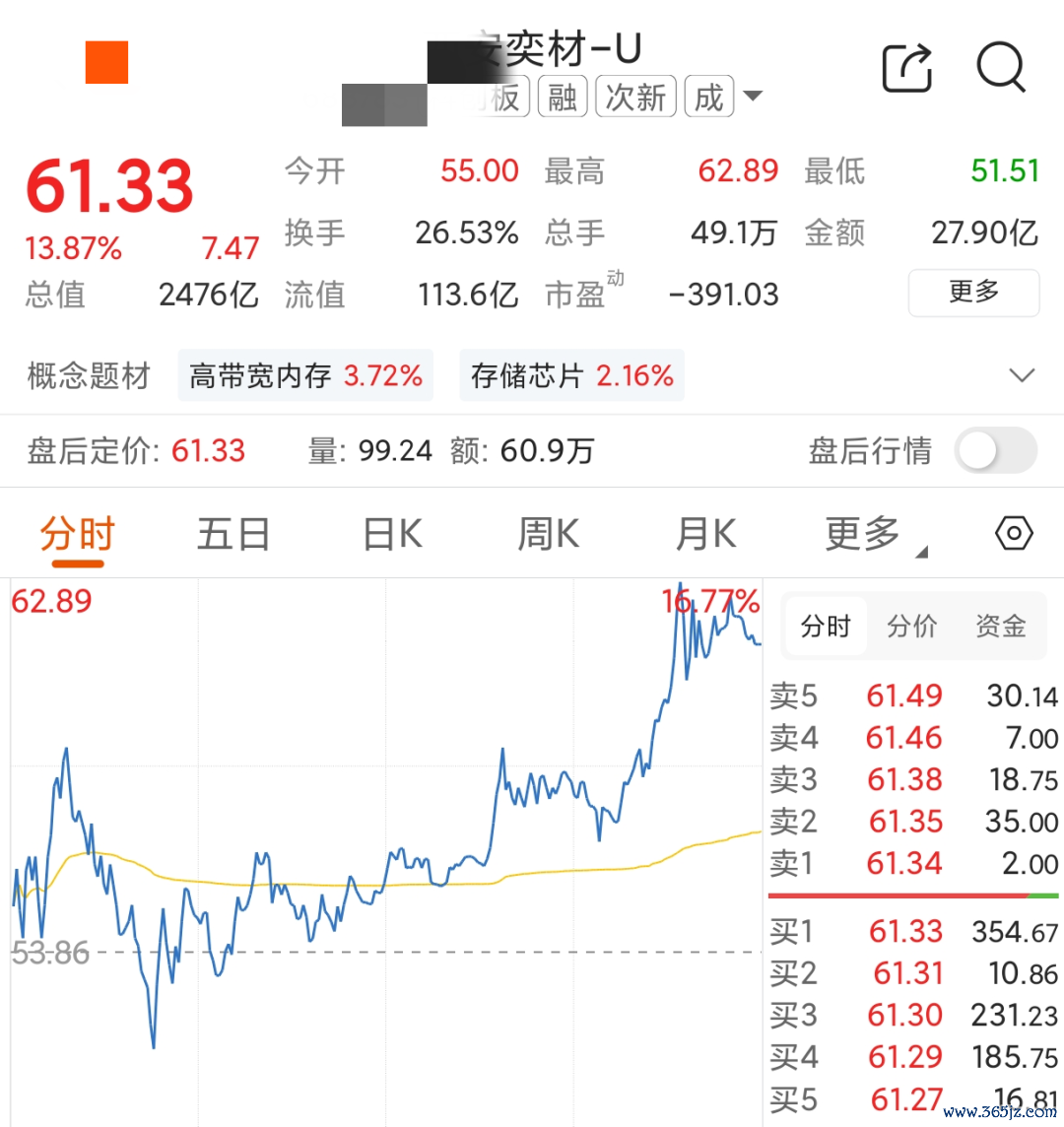Expand the stock tags dropdown arrow
The height and width of the screenshot is (1127, 1064).
pos(752,96)
